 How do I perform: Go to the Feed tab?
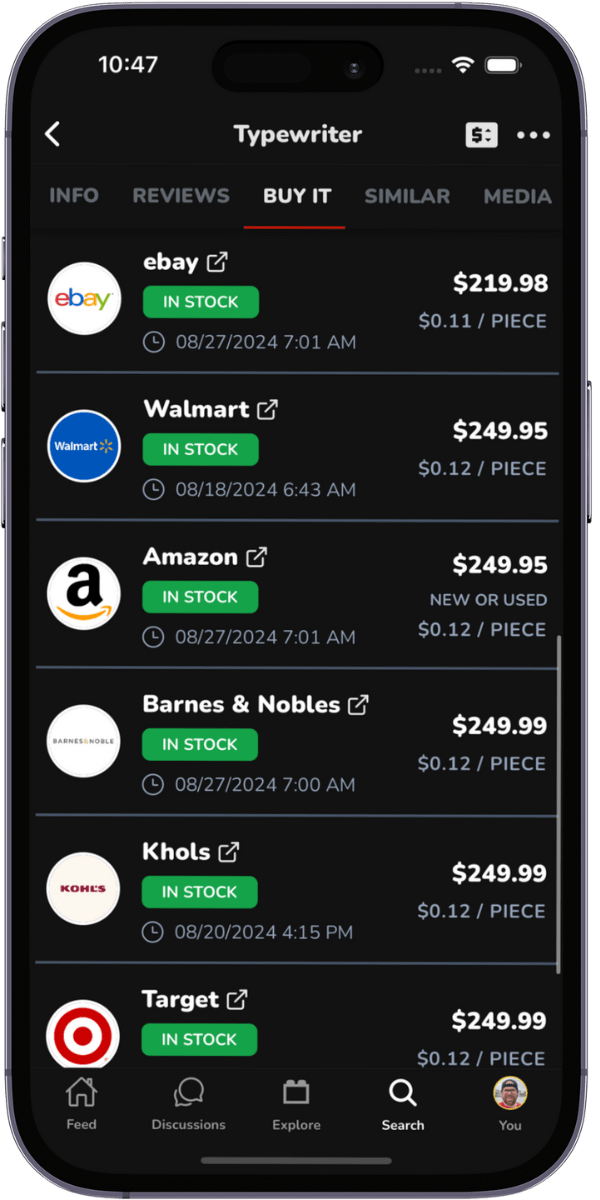(81, 1104)
